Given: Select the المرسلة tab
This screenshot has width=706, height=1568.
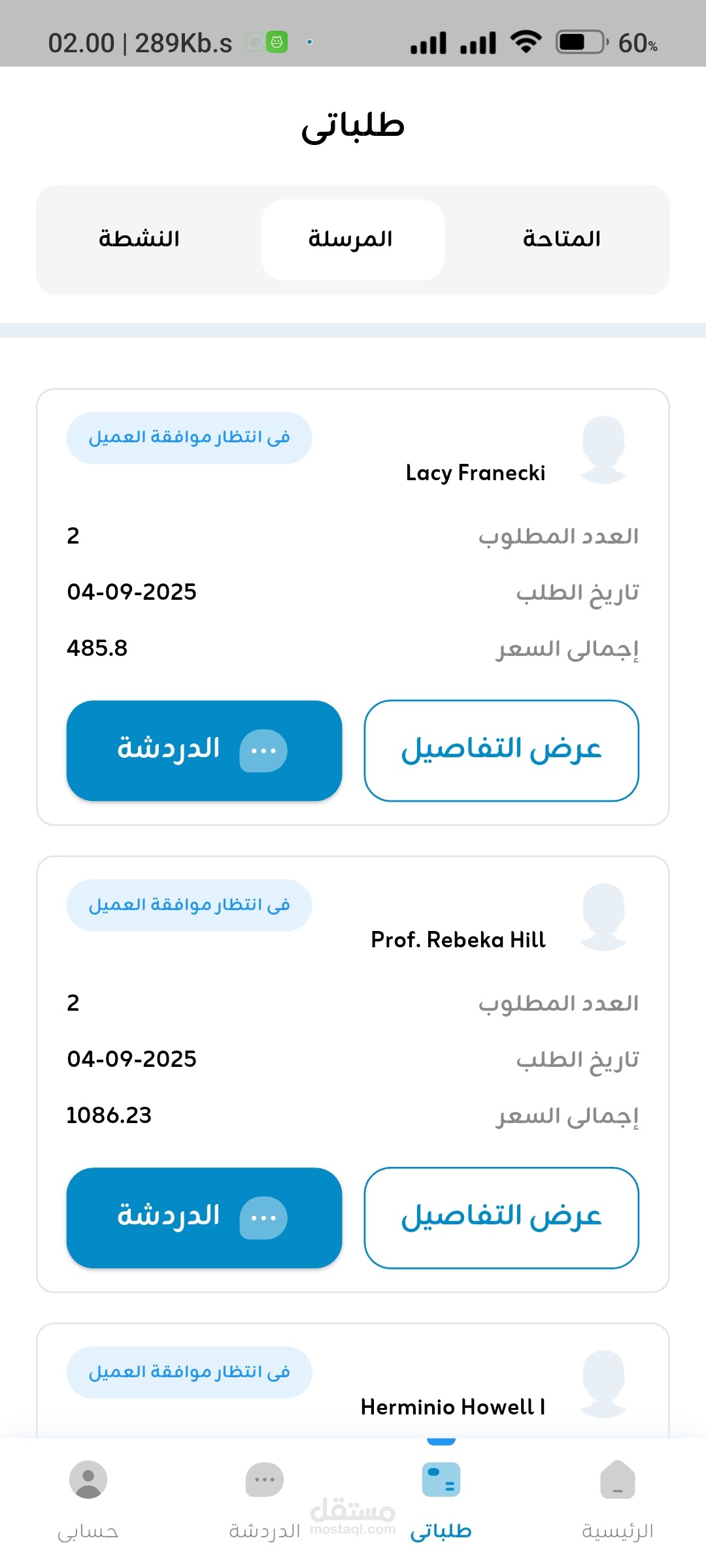Looking at the screenshot, I should (x=352, y=239).
